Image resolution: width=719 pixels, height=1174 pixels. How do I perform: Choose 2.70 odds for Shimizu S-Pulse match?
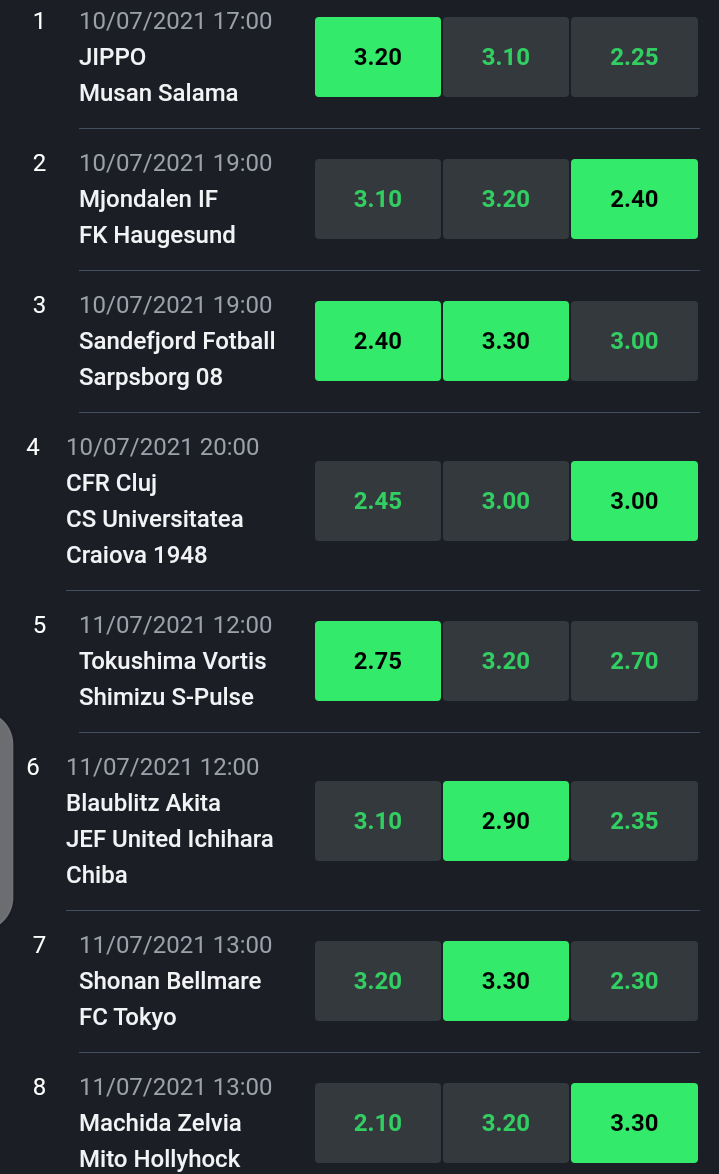(x=634, y=661)
